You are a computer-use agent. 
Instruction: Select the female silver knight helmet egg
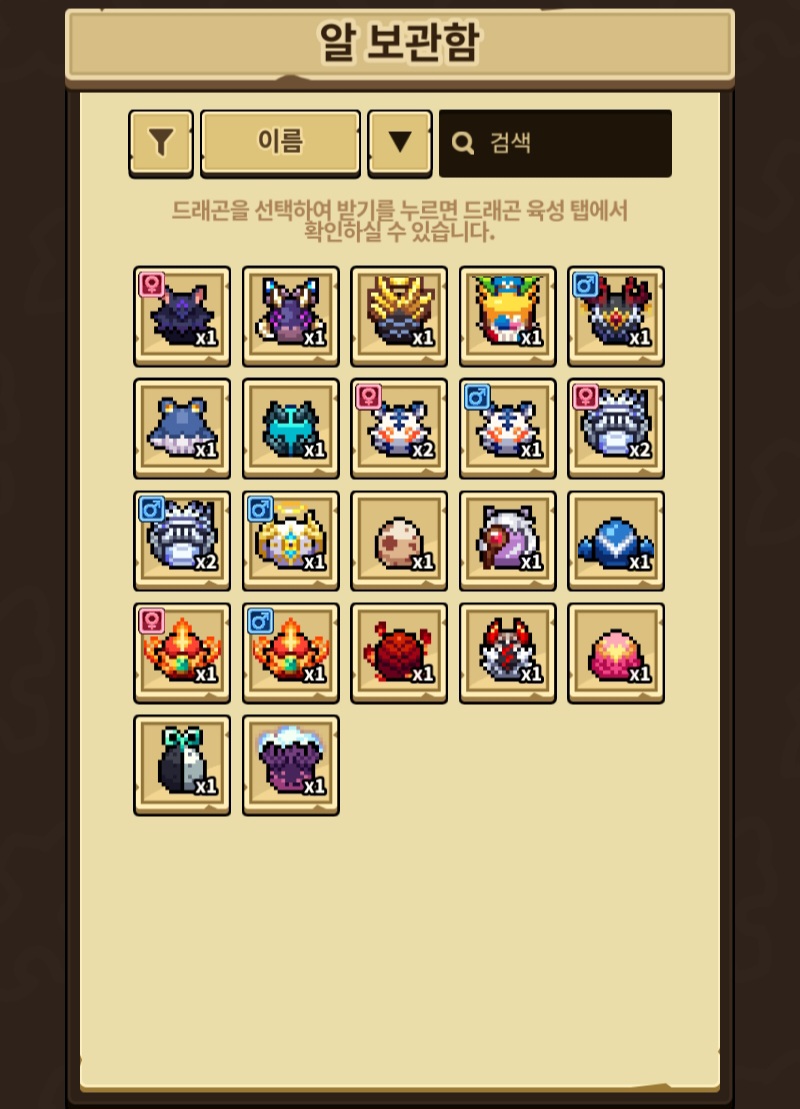pos(616,428)
